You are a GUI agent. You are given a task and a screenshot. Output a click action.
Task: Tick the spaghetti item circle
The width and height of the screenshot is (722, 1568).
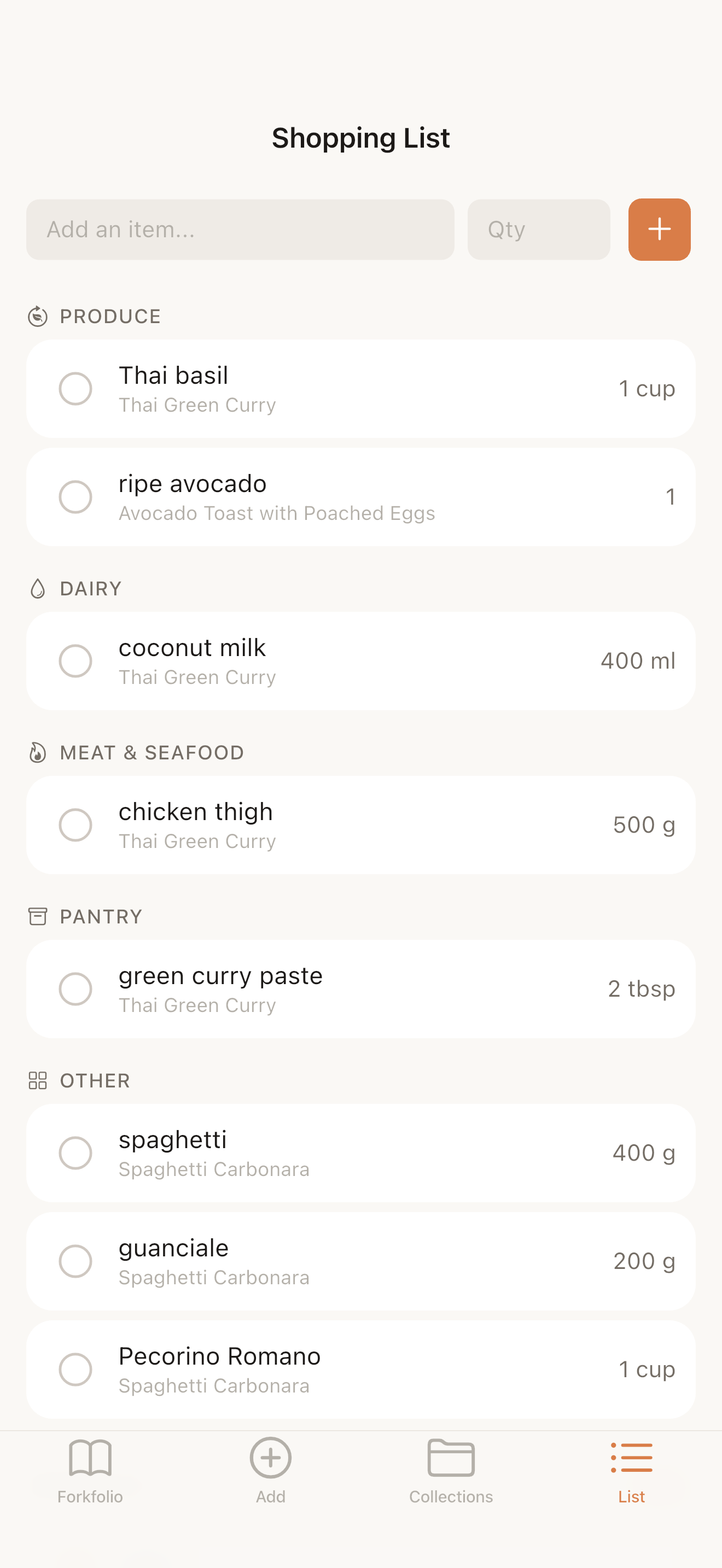(76, 1152)
